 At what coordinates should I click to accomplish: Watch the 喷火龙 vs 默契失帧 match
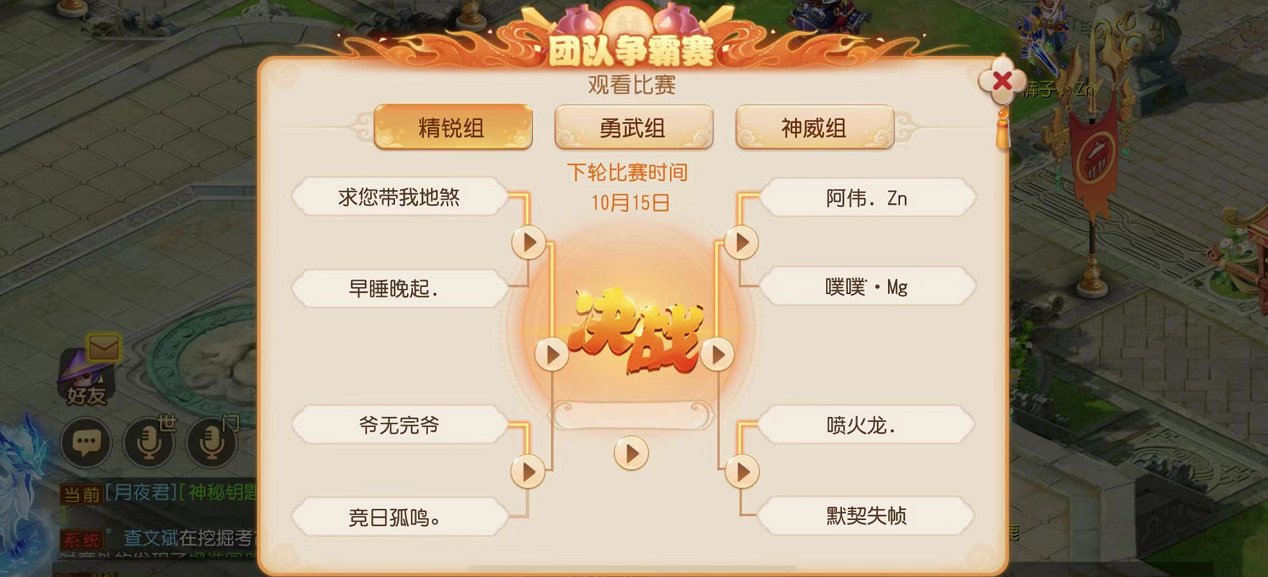(741, 470)
